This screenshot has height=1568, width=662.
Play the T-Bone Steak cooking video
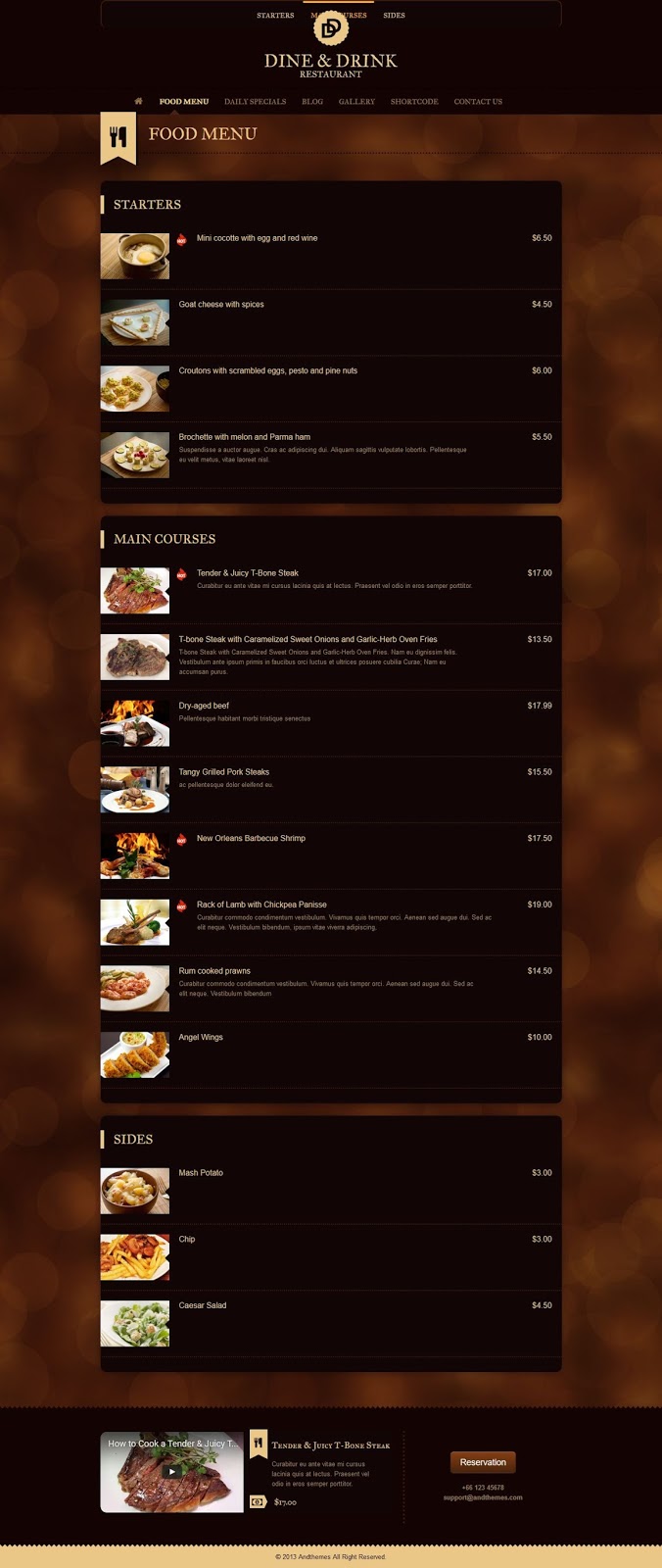point(171,1471)
